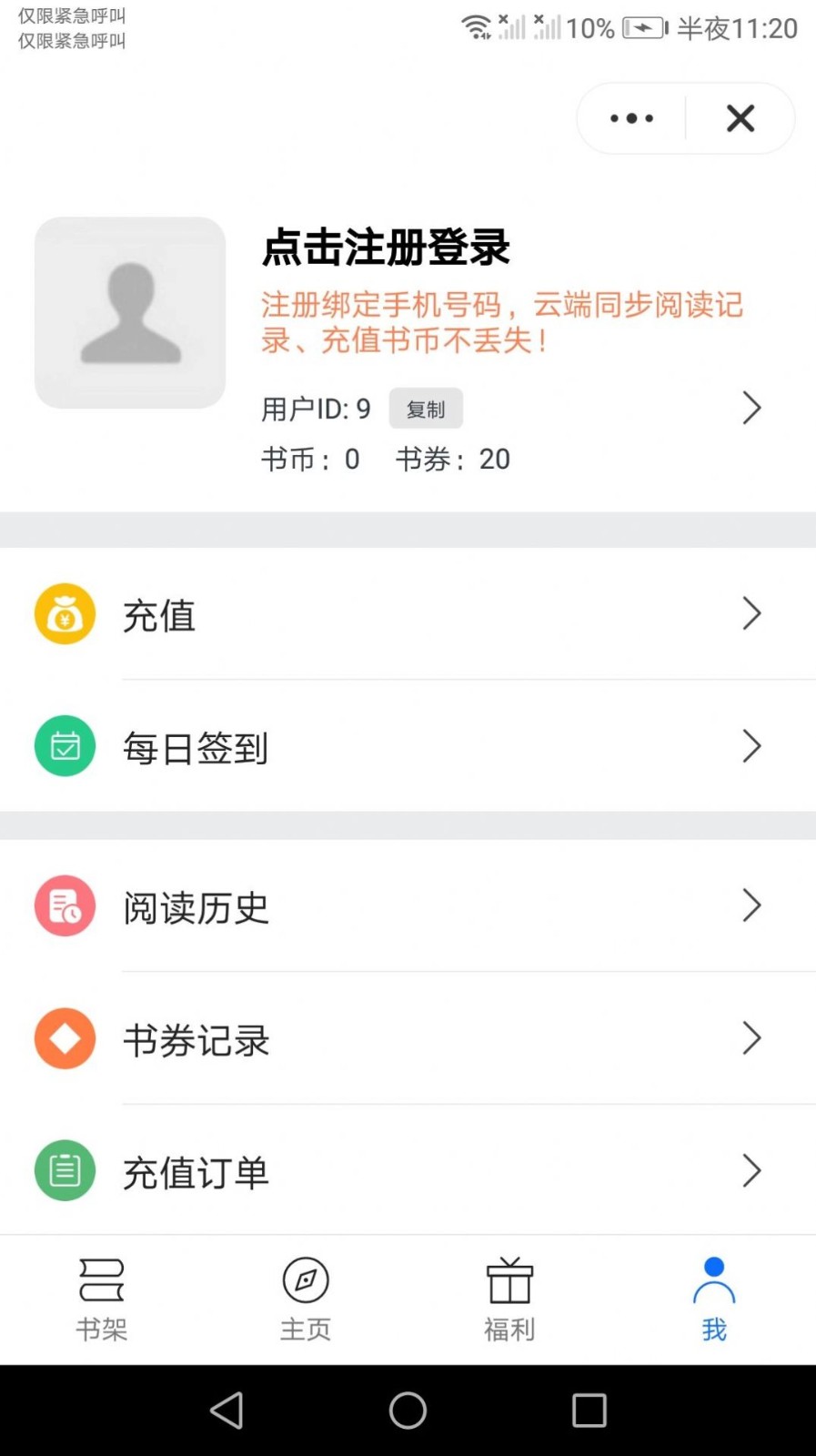The height and width of the screenshot is (1456, 816).
Task: Click the 阅读历史 reading history icon
Action: click(65, 905)
